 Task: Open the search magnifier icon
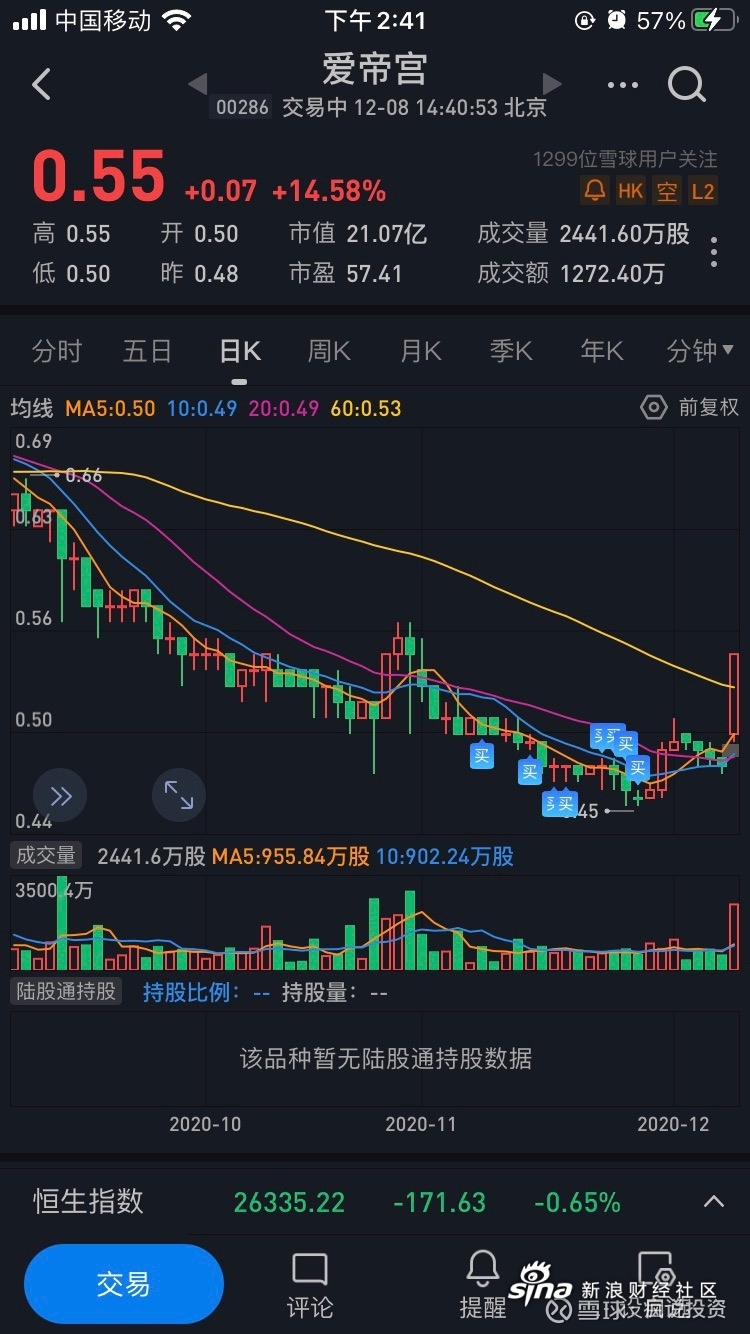click(x=687, y=85)
